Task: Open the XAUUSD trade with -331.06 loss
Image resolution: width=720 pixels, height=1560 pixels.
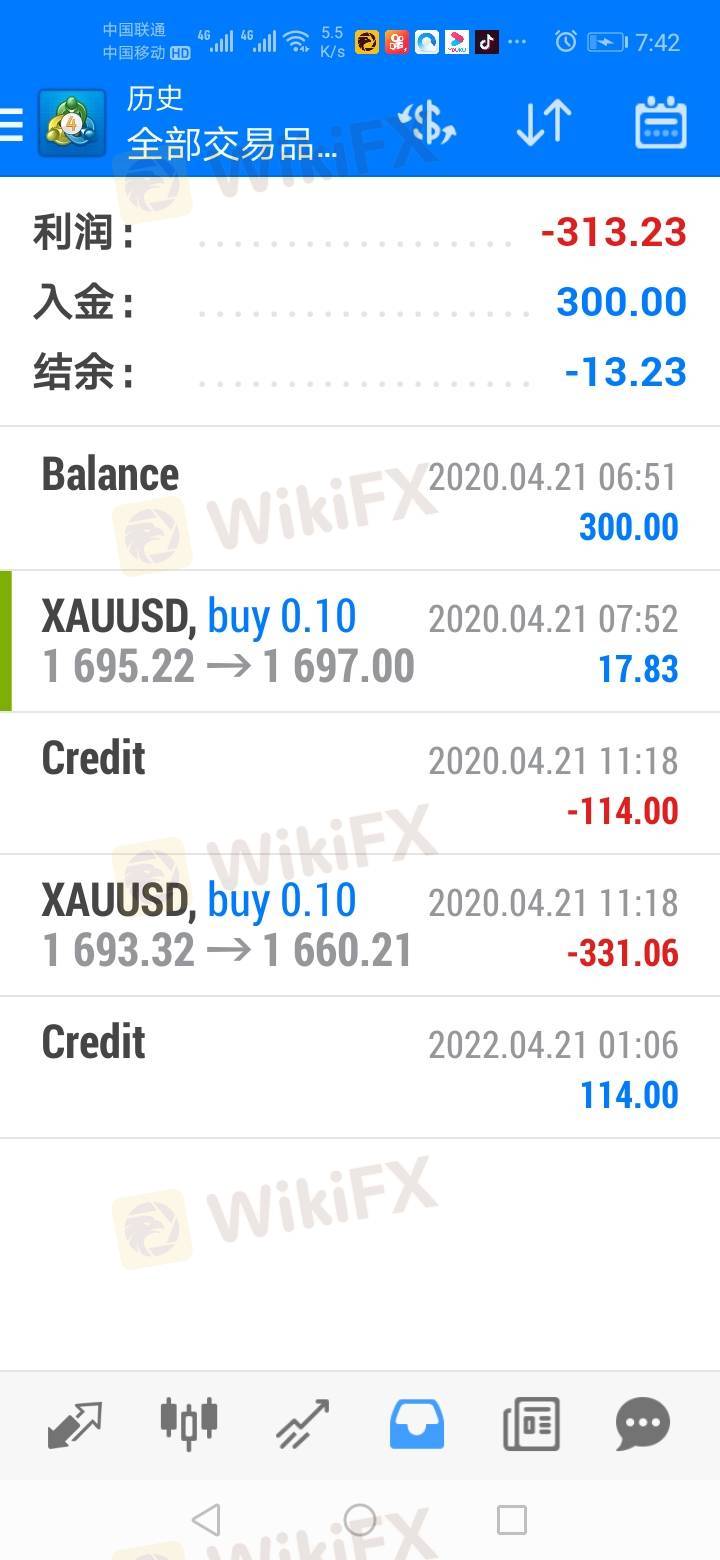Action: click(360, 925)
